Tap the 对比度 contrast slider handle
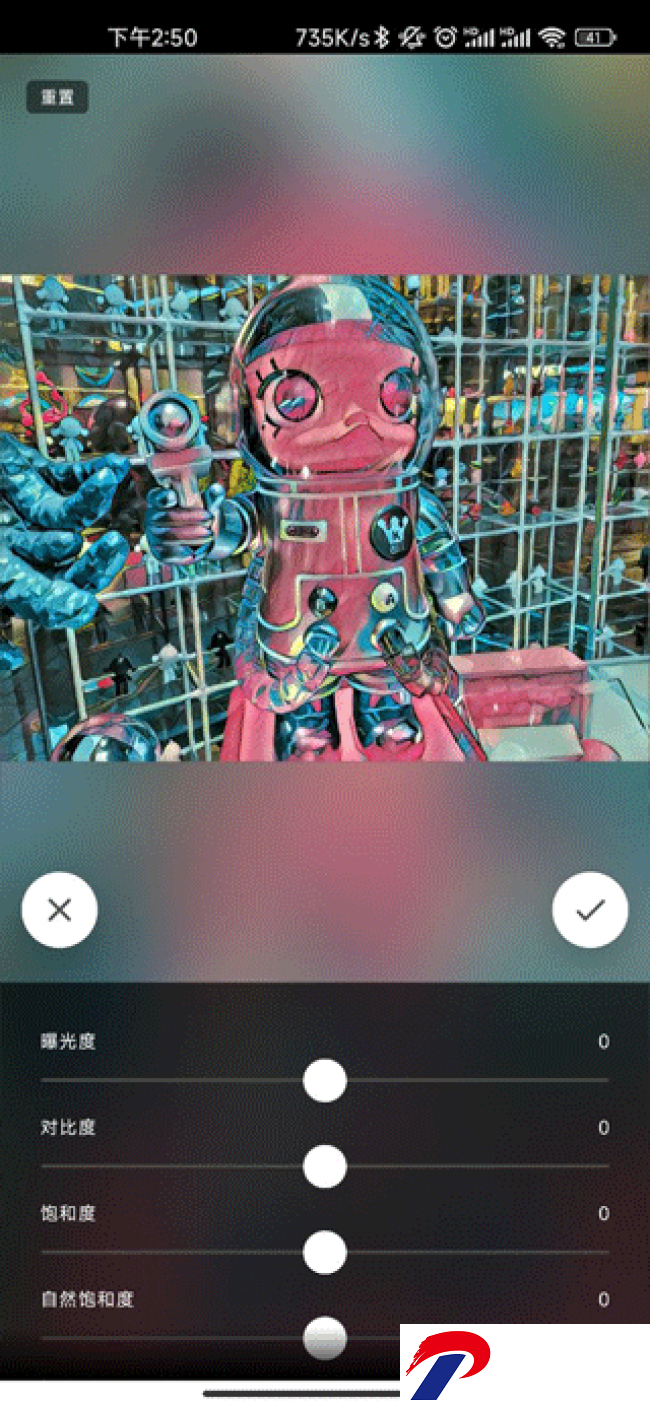Image resolution: width=650 pixels, height=1407 pixels. [325, 1167]
